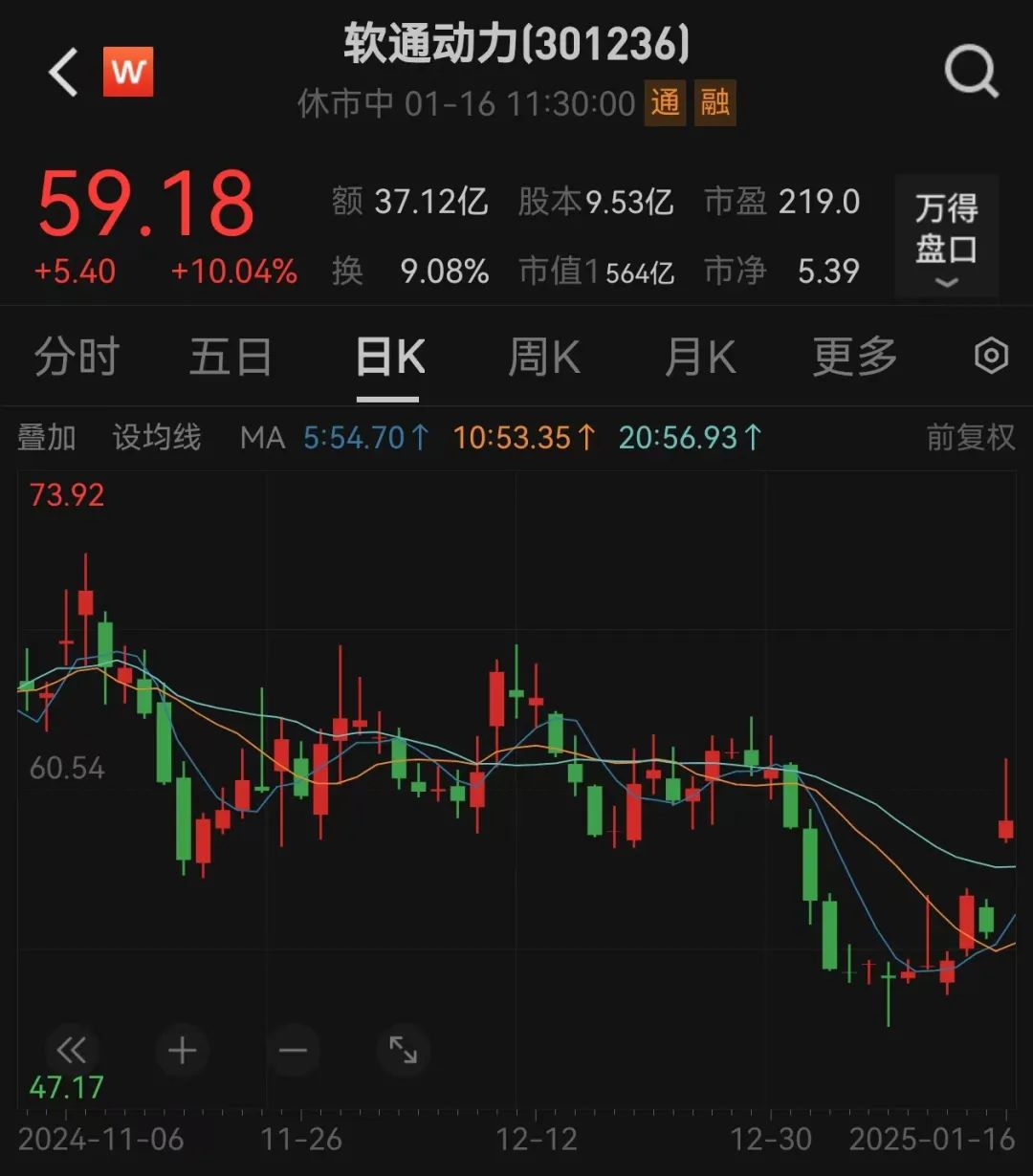Viewport: 1033px width, 1176px height.
Task: Switch to the 月K chart tab
Action: (x=700, y=358)
